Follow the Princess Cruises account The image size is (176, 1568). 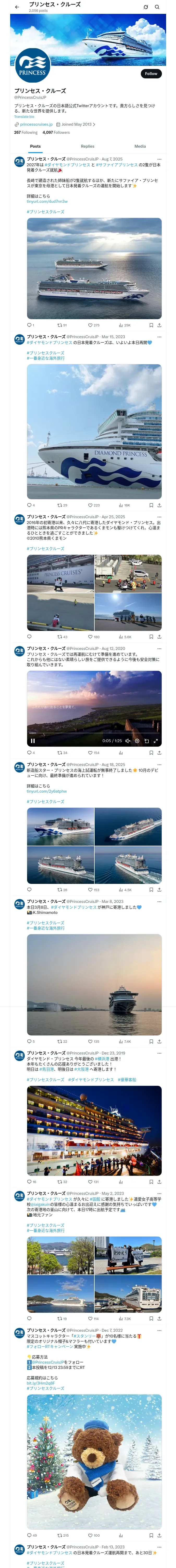151,74
